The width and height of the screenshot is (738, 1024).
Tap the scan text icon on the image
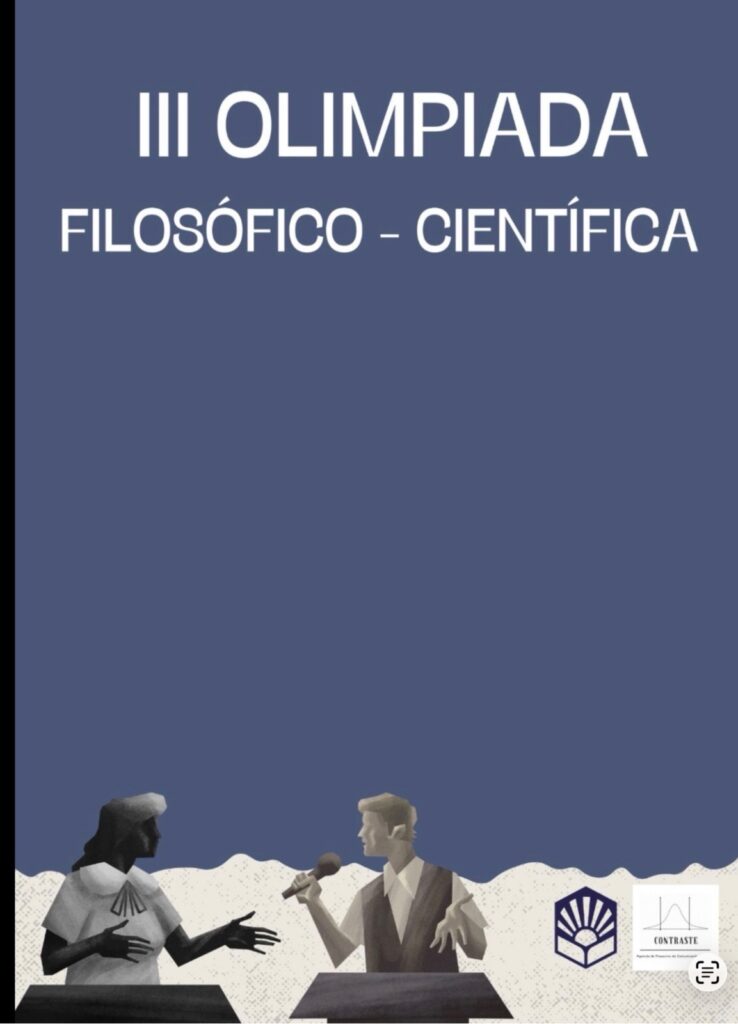click(x=708, y=973)
